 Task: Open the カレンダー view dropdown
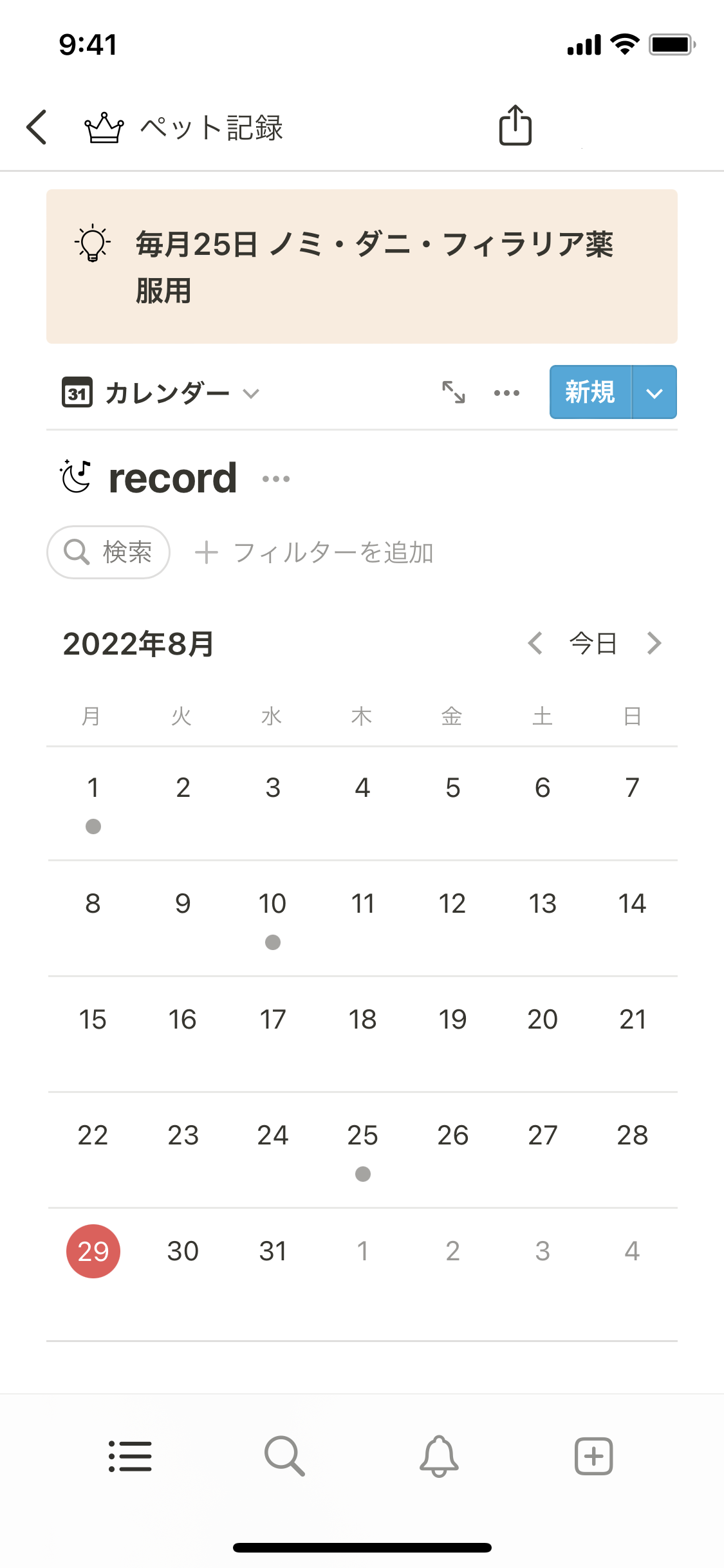pyautogui.click(x=161, y=393)
